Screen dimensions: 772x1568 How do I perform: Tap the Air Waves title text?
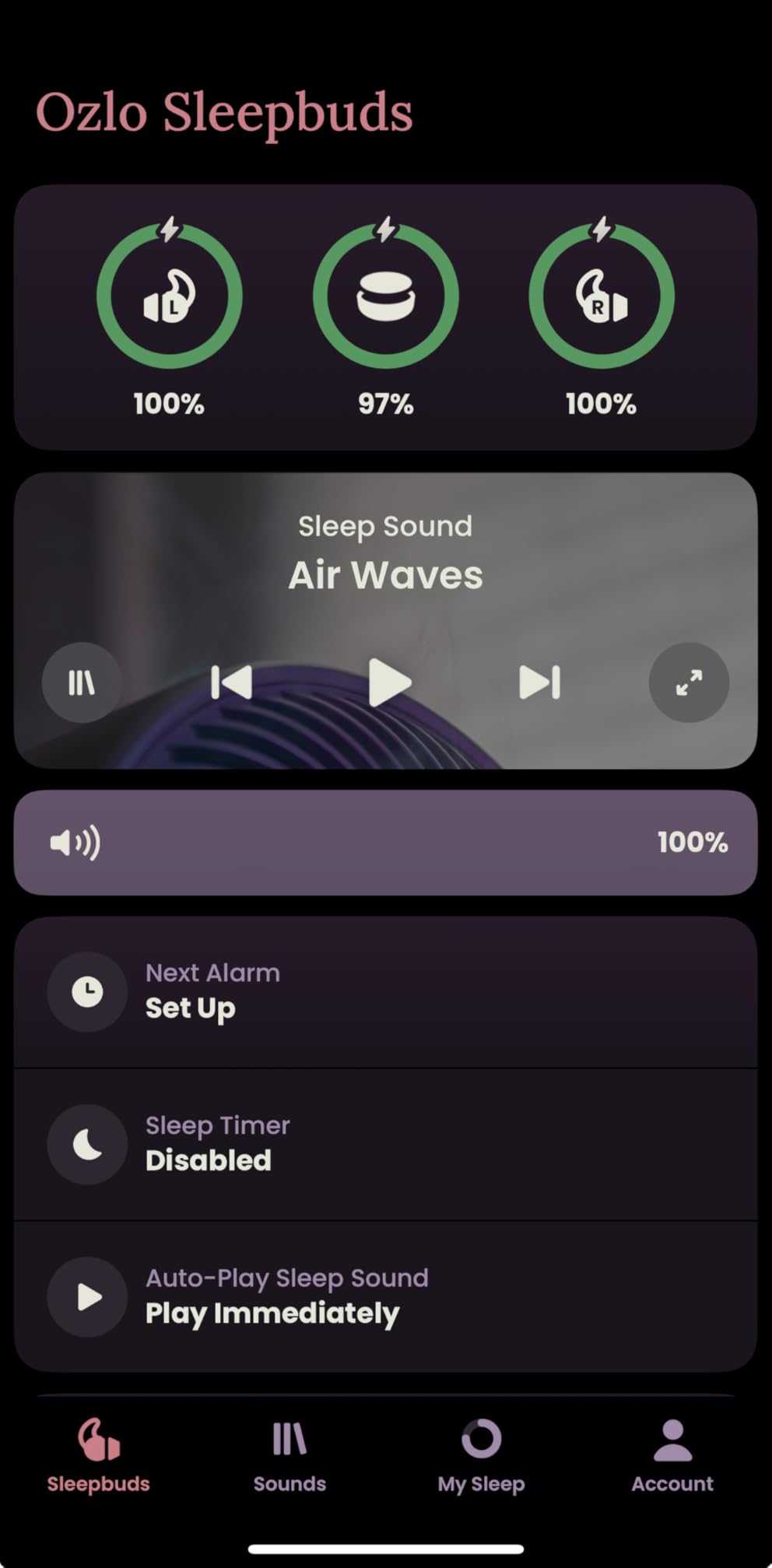[x=386, y=574]
